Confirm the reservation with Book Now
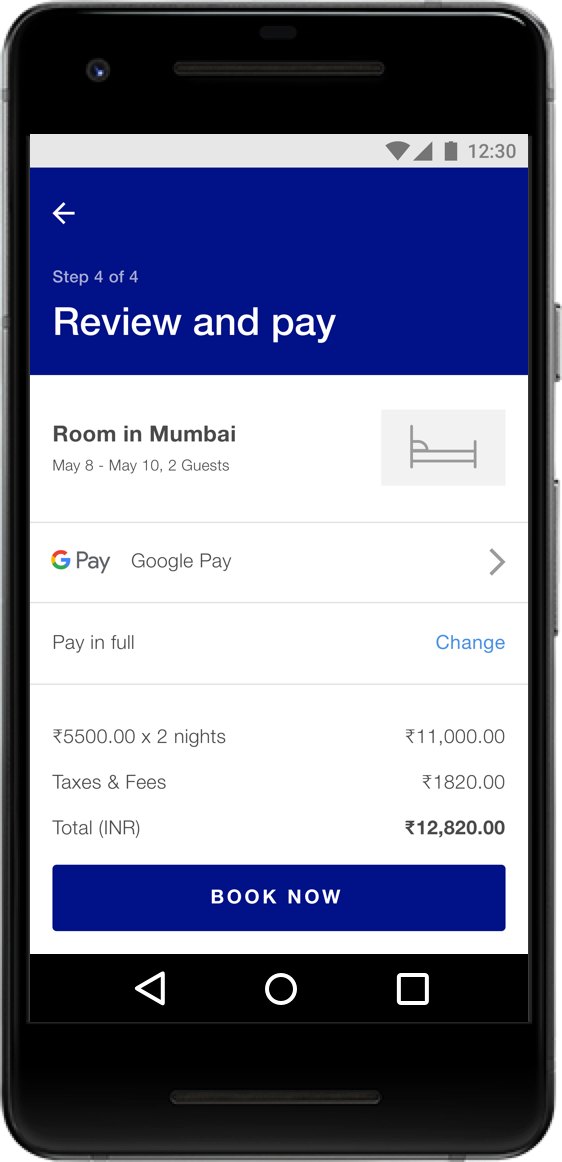The width and height of the screenshot is (562, 1162). [279, 897]
